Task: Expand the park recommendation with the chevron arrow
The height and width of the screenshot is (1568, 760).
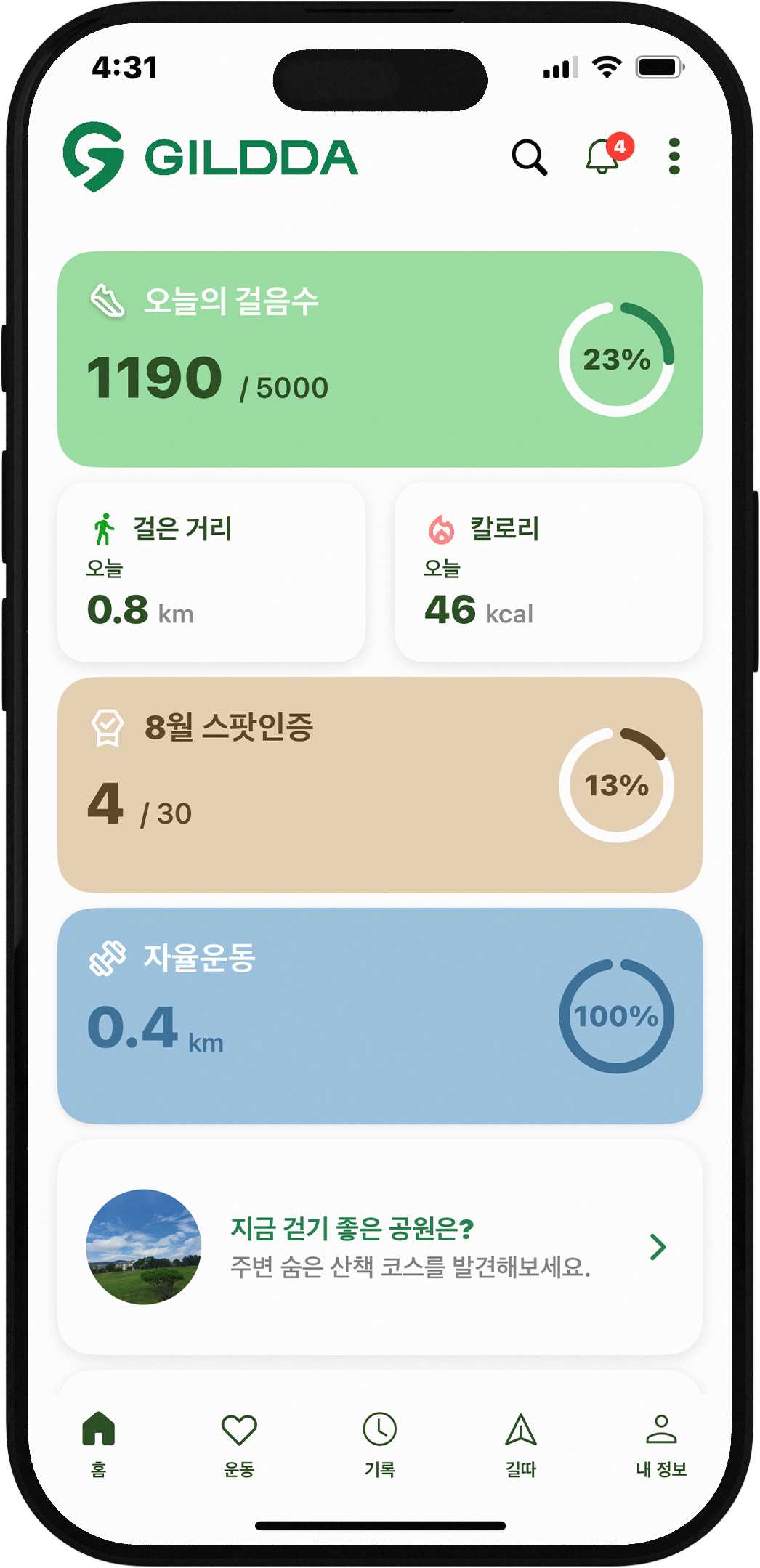Action: (659, 1247)
